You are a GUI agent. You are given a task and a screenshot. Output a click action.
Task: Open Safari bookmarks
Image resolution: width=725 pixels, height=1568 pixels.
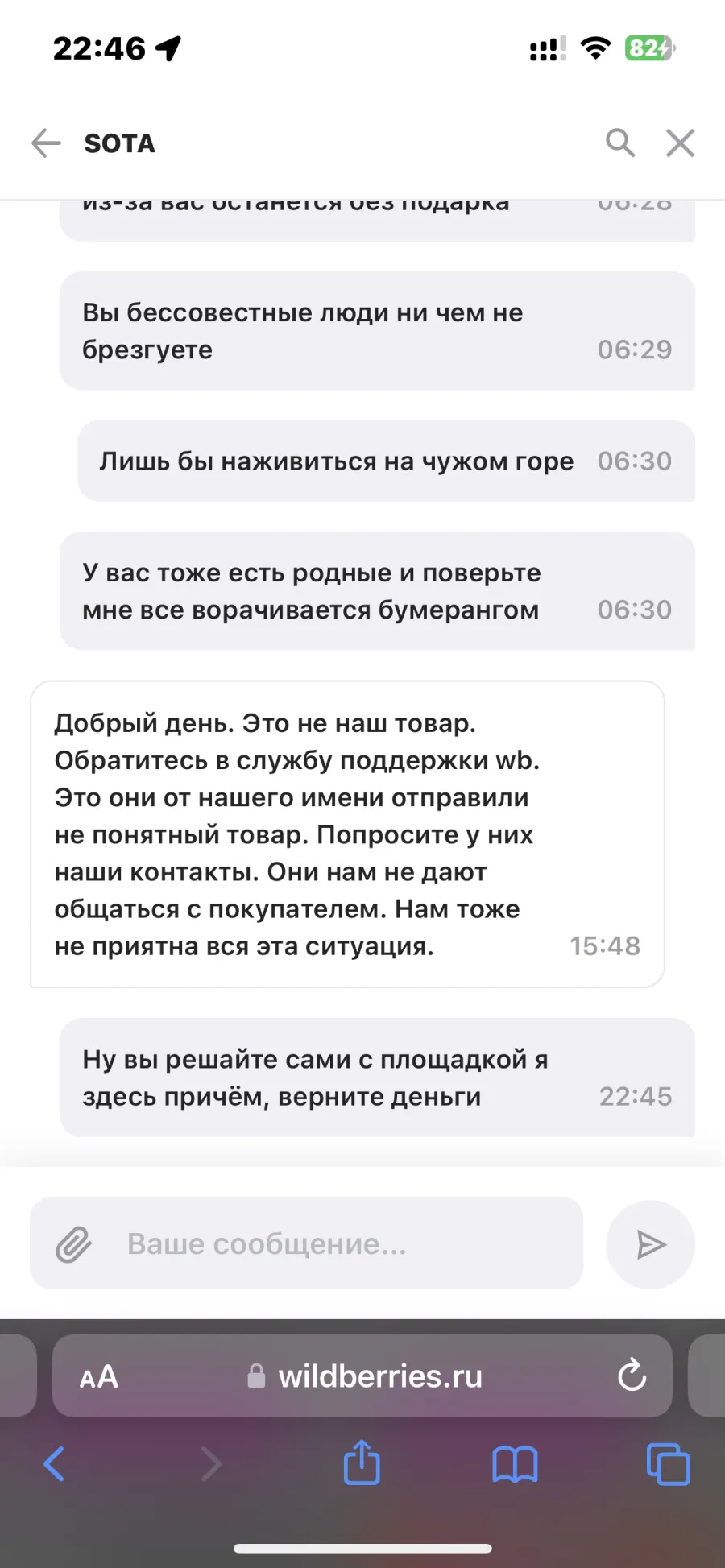click(515, 1464)
